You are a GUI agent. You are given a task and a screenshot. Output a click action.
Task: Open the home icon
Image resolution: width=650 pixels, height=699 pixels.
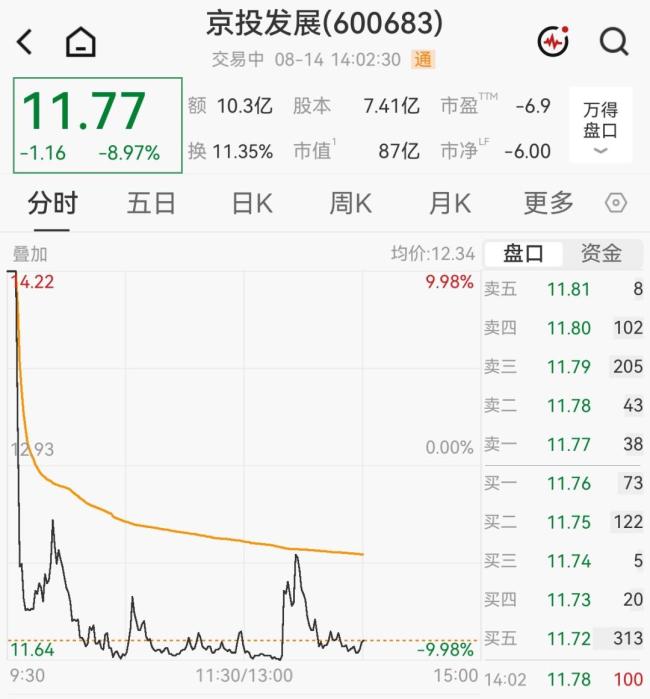[81, 42]
